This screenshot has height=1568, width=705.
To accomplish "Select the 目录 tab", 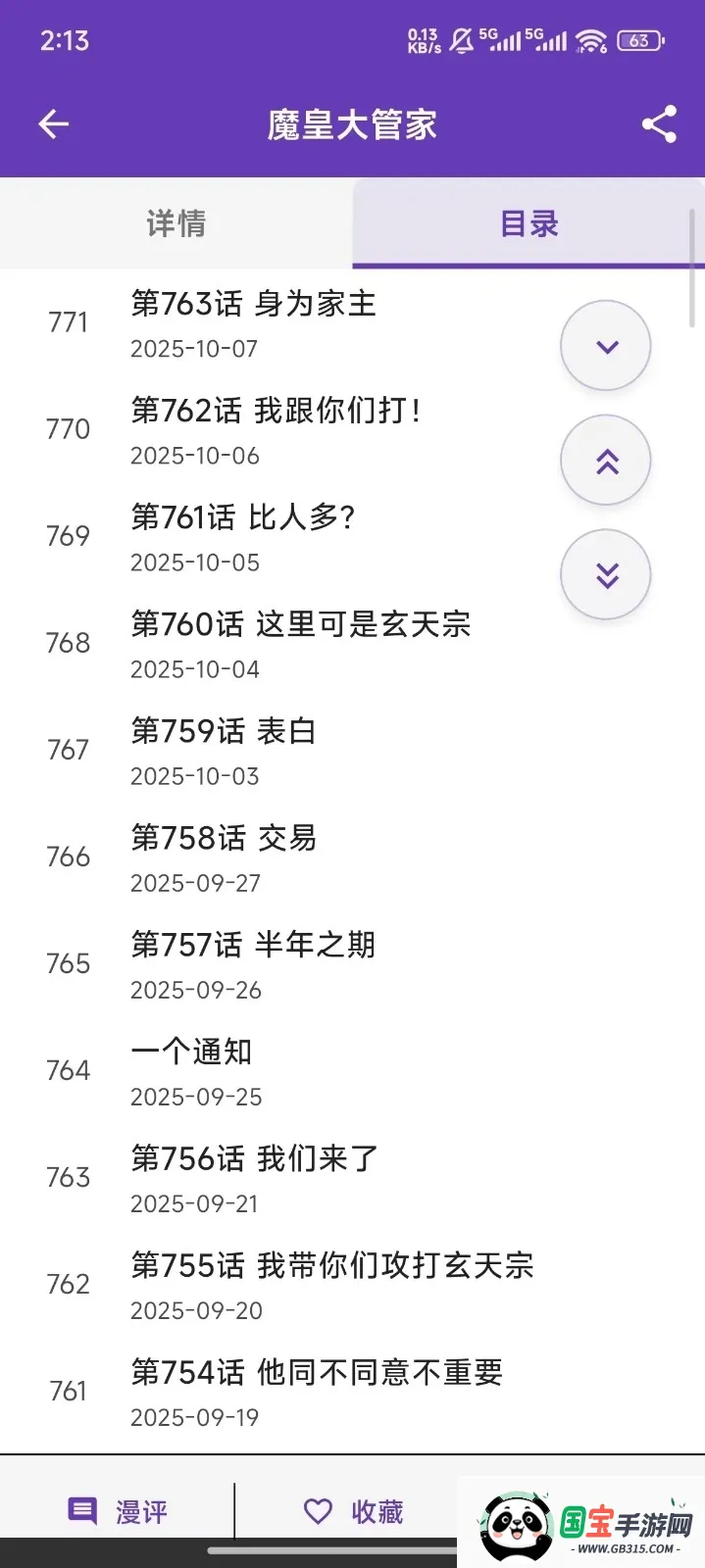I will click(x=529, y=223).
